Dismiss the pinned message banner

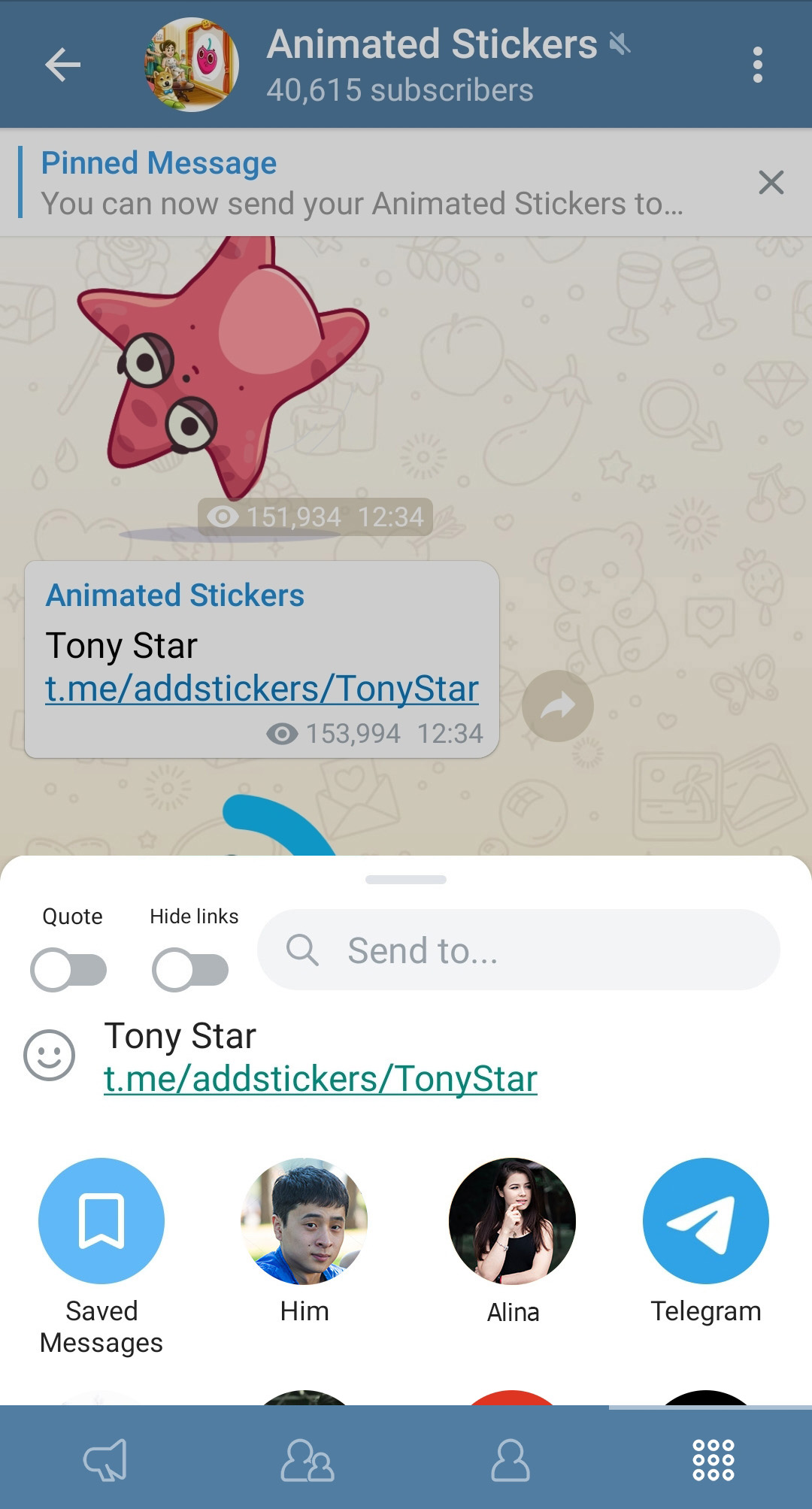click(771, 182)
